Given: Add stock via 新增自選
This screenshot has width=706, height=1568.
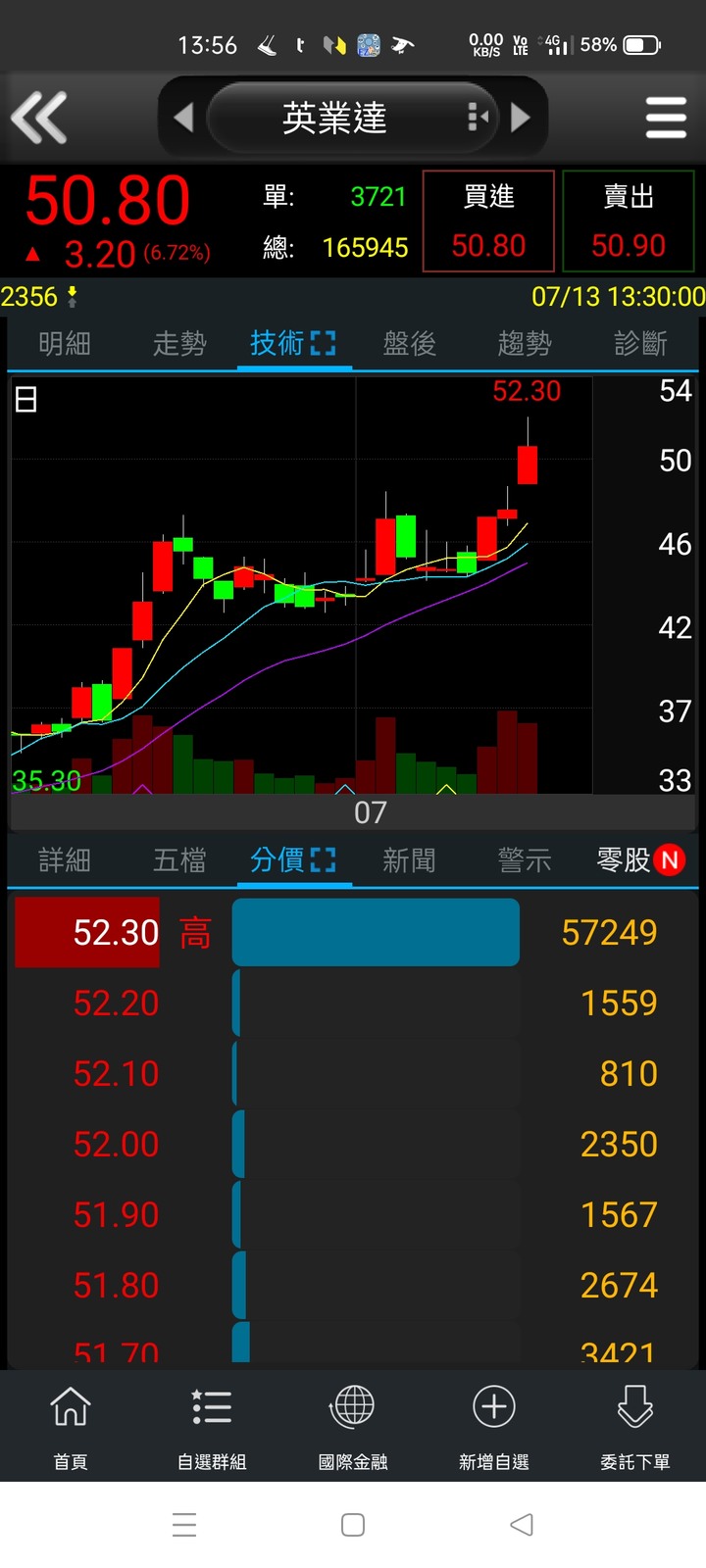Looking at the screenshot, I should pos(494,1427).
